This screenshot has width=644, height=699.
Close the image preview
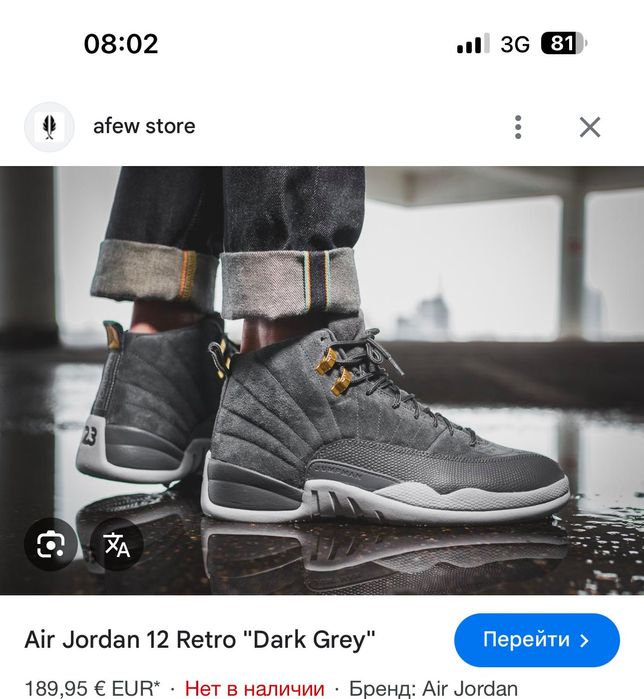click(x=590, y=127)
